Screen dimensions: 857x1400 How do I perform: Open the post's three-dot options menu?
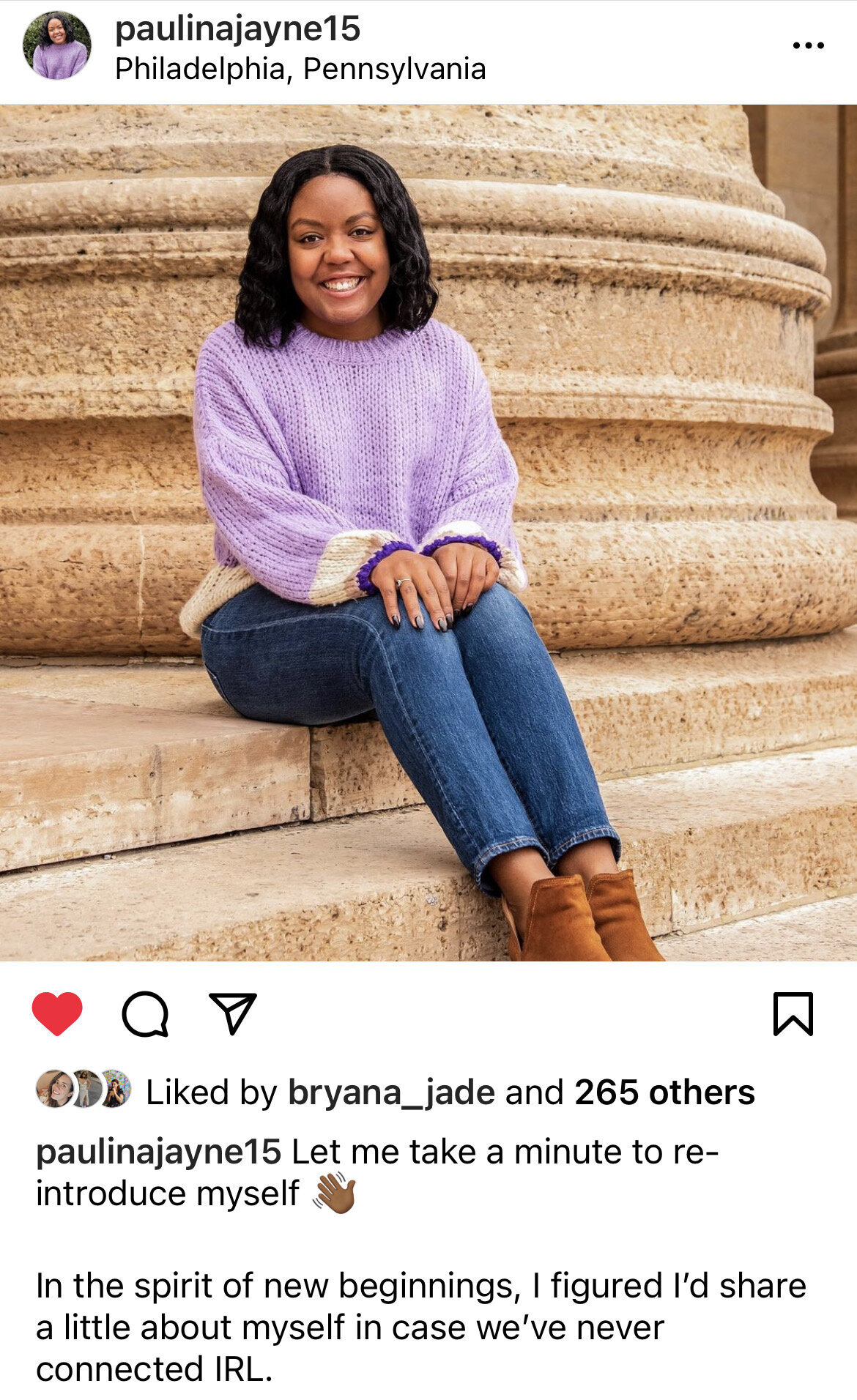[808, 45]
